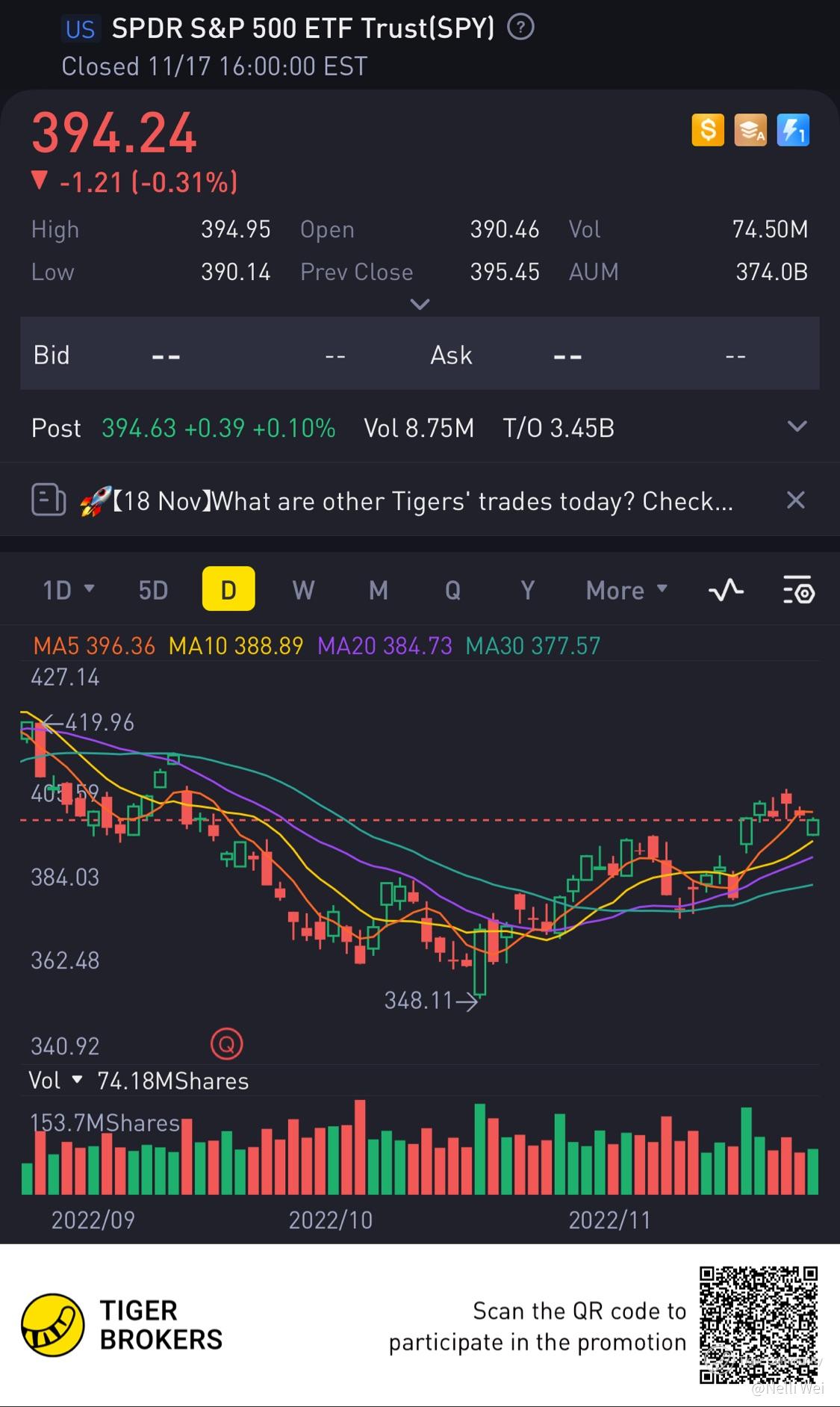The height and width of the screenshot is (1407, 840).
Task: Open the 1D timeframe dropdown
Action: 68,590
